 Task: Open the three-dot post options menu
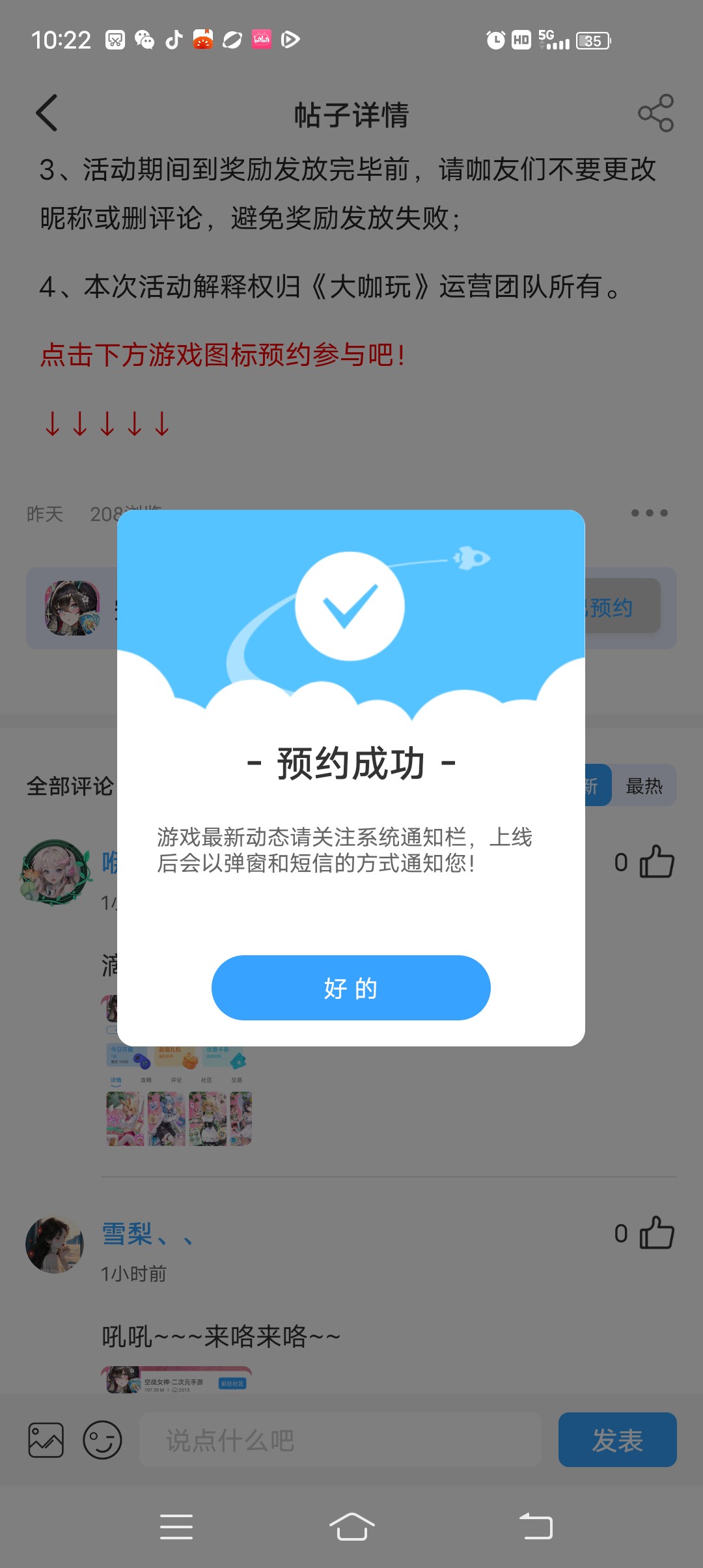click(x=649, y=513)
